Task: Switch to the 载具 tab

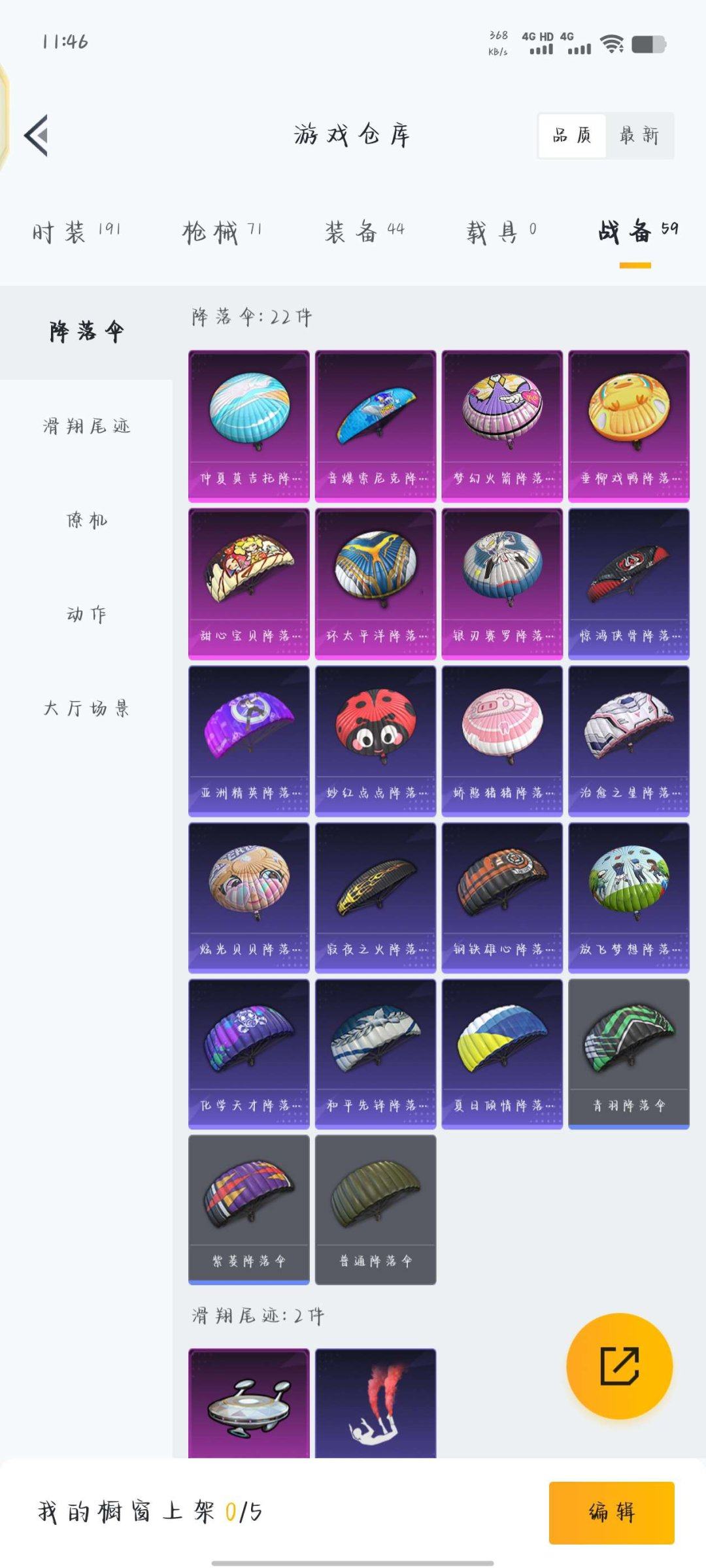Action: point(501,232)
